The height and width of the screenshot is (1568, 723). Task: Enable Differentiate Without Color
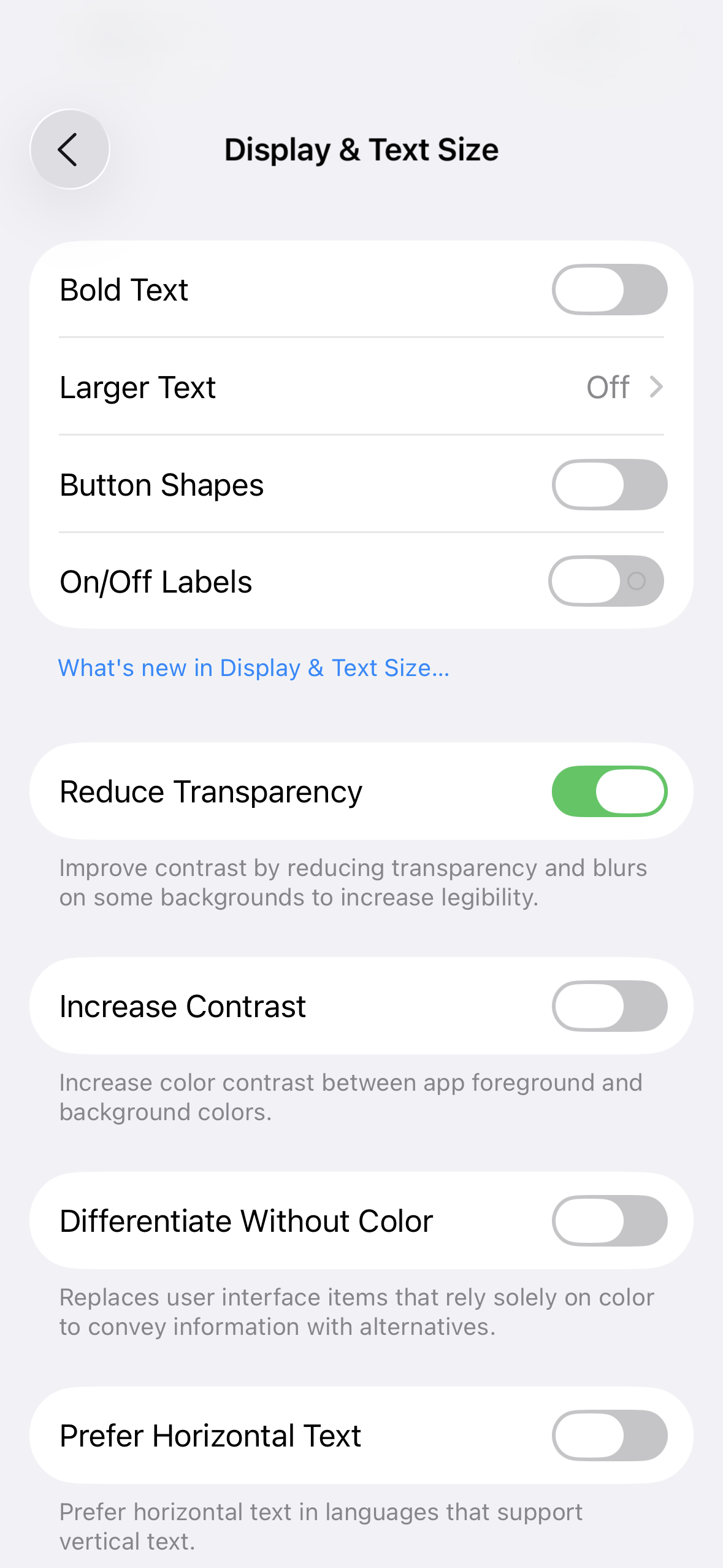[609, 1221]
